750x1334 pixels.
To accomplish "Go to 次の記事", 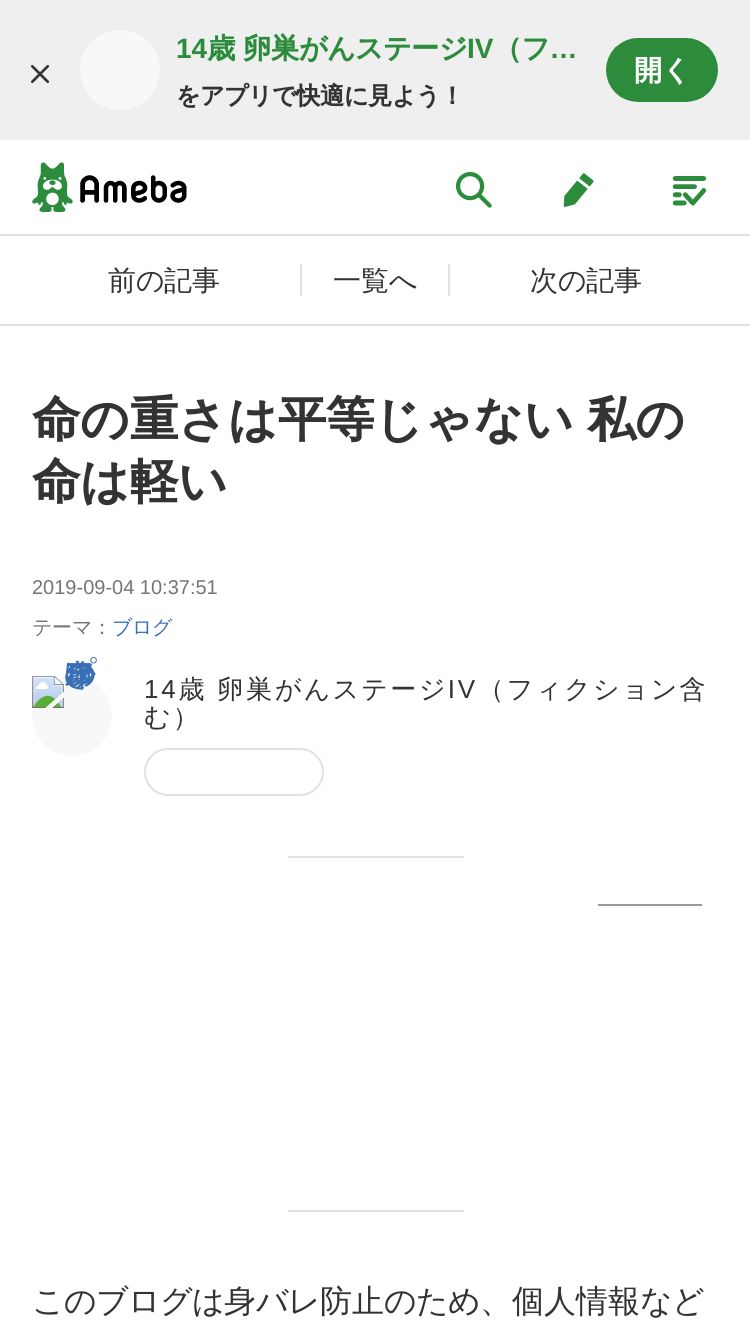I will [x=585, y=280].
